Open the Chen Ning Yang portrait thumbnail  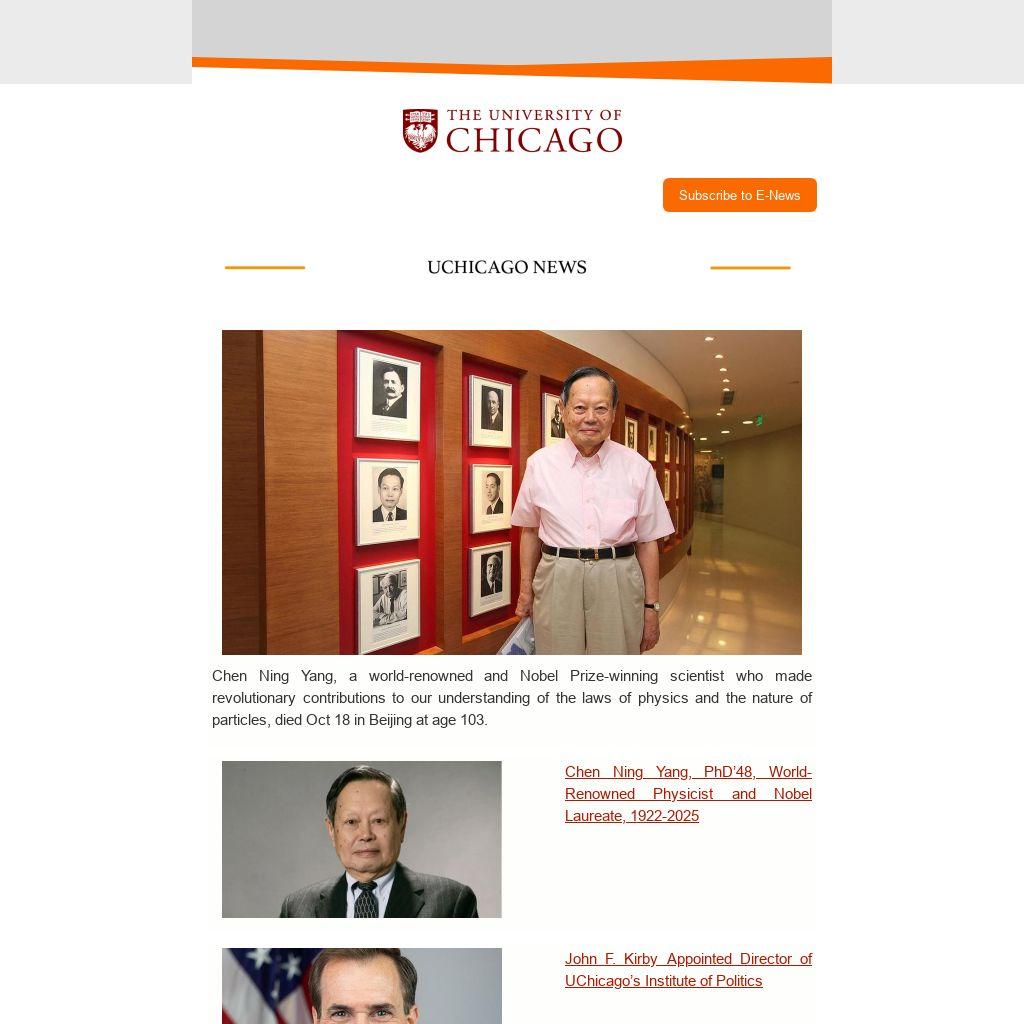coord(362,839)
